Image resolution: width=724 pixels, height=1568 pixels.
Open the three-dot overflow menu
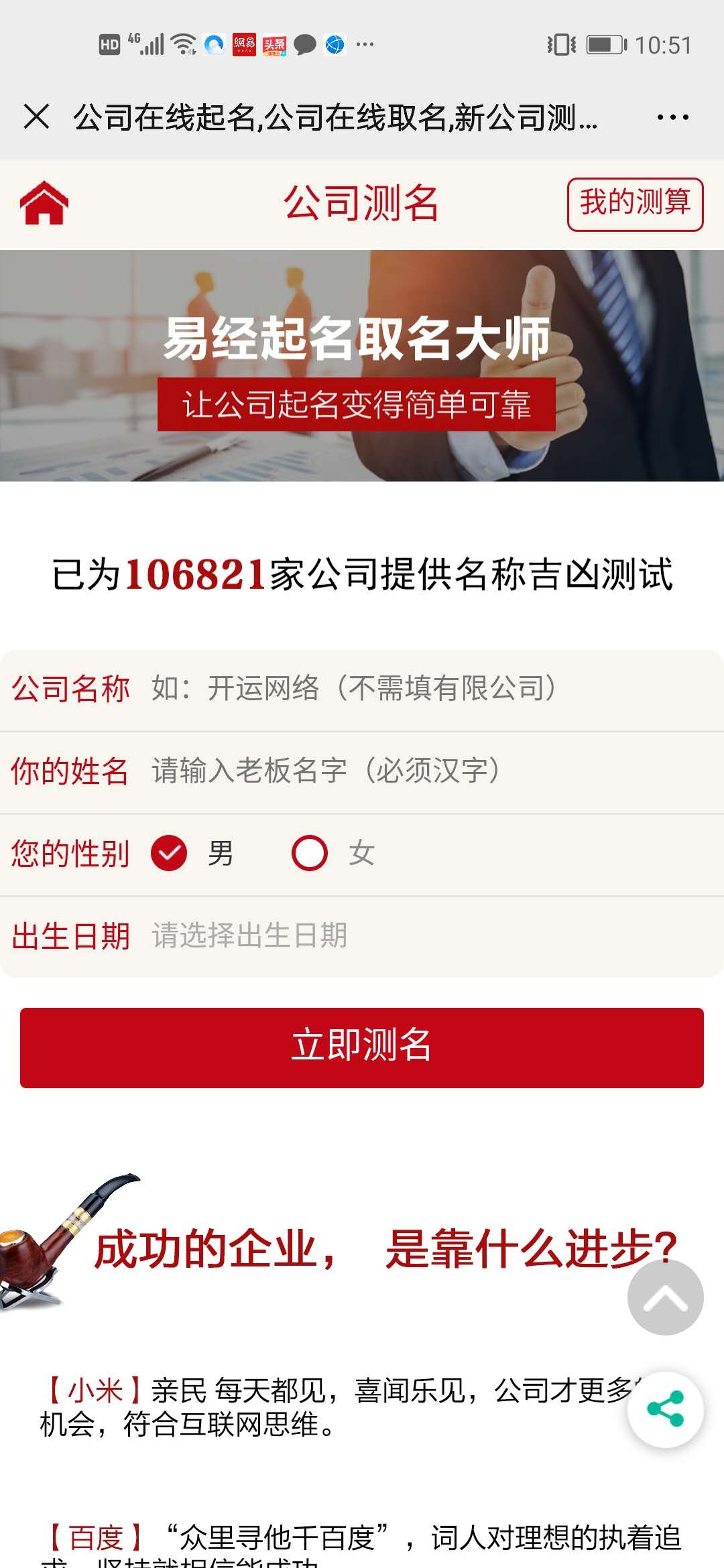coord(672,118)
